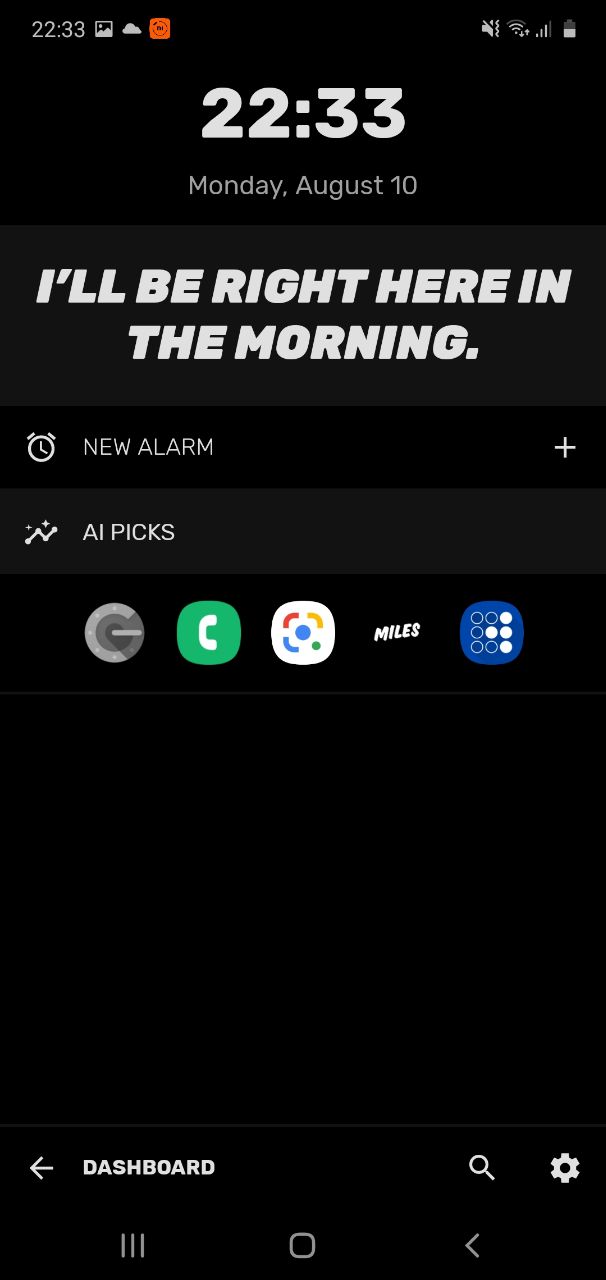
Task: Add a new alarm with plus icon
Action: (x=565, y=447)
